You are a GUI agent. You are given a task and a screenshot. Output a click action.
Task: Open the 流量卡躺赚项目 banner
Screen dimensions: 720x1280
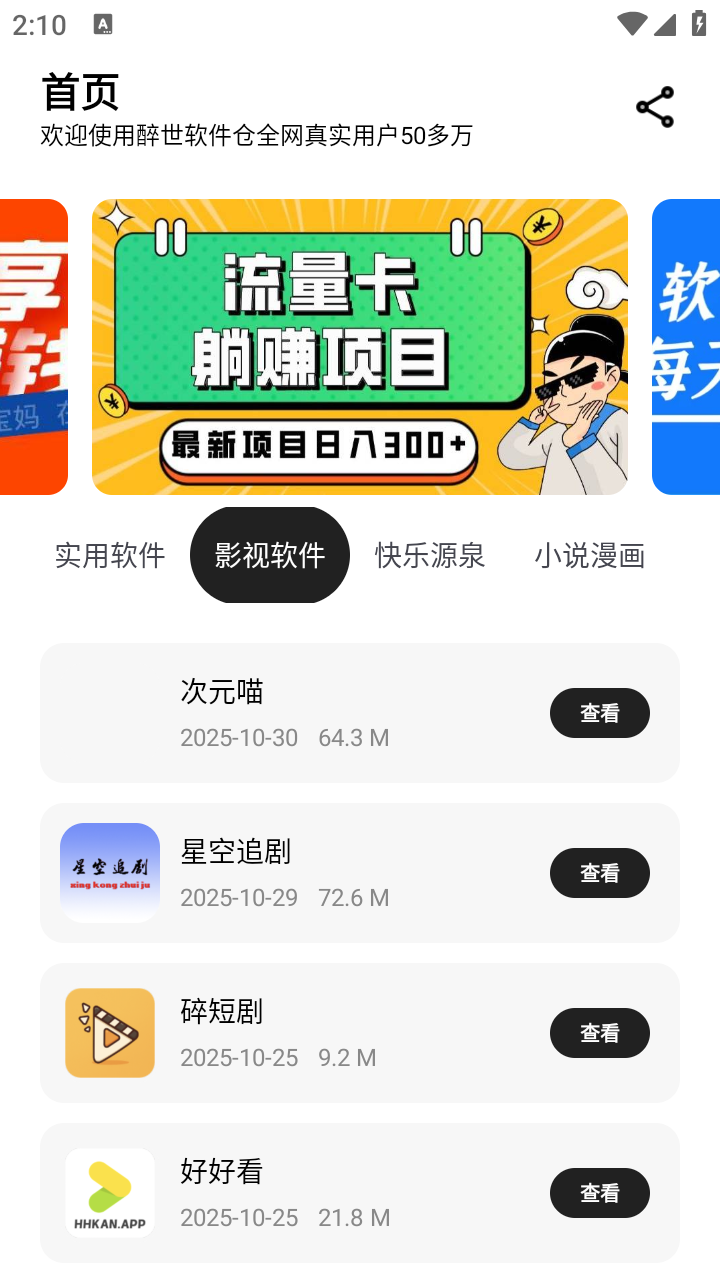360,347
